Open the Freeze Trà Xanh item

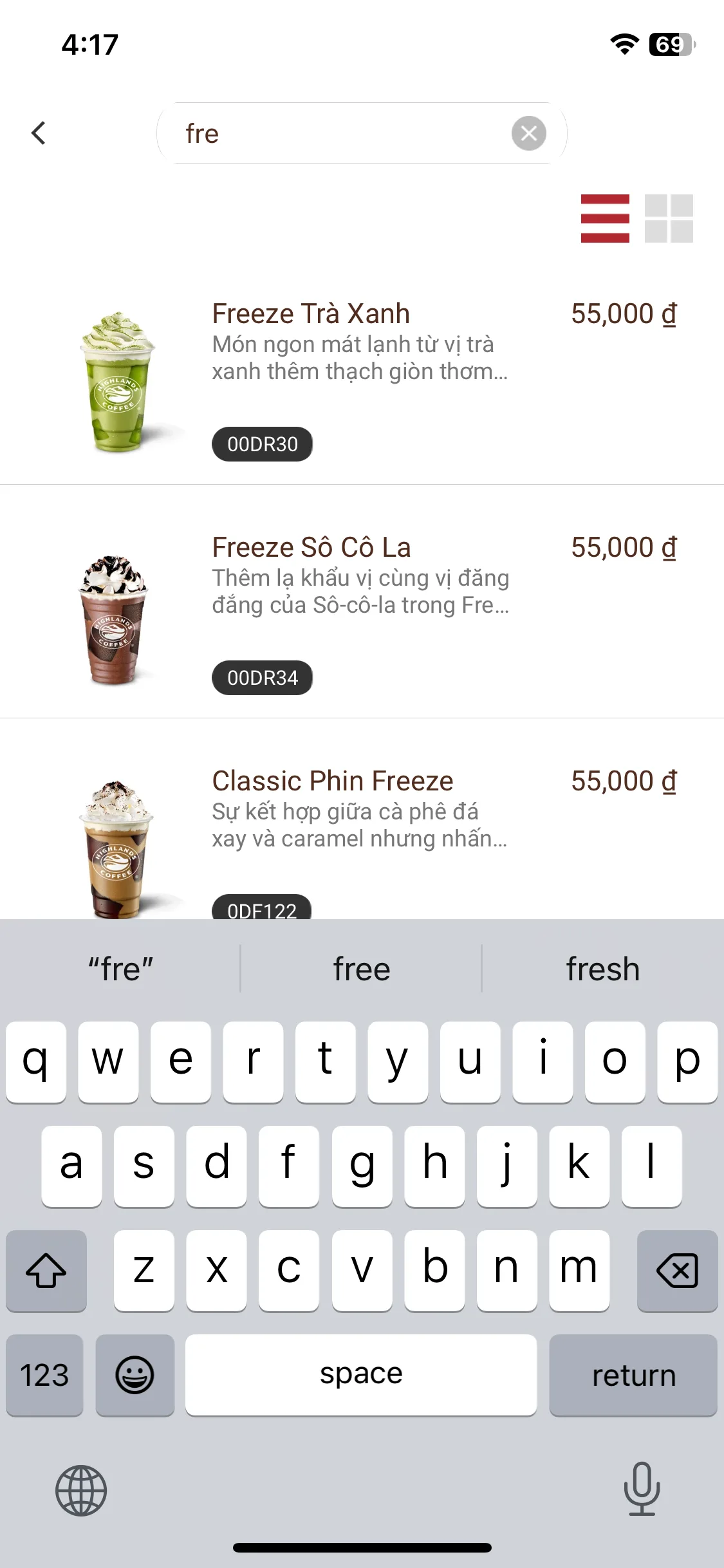pyautogui.click(x=311, y=314)
